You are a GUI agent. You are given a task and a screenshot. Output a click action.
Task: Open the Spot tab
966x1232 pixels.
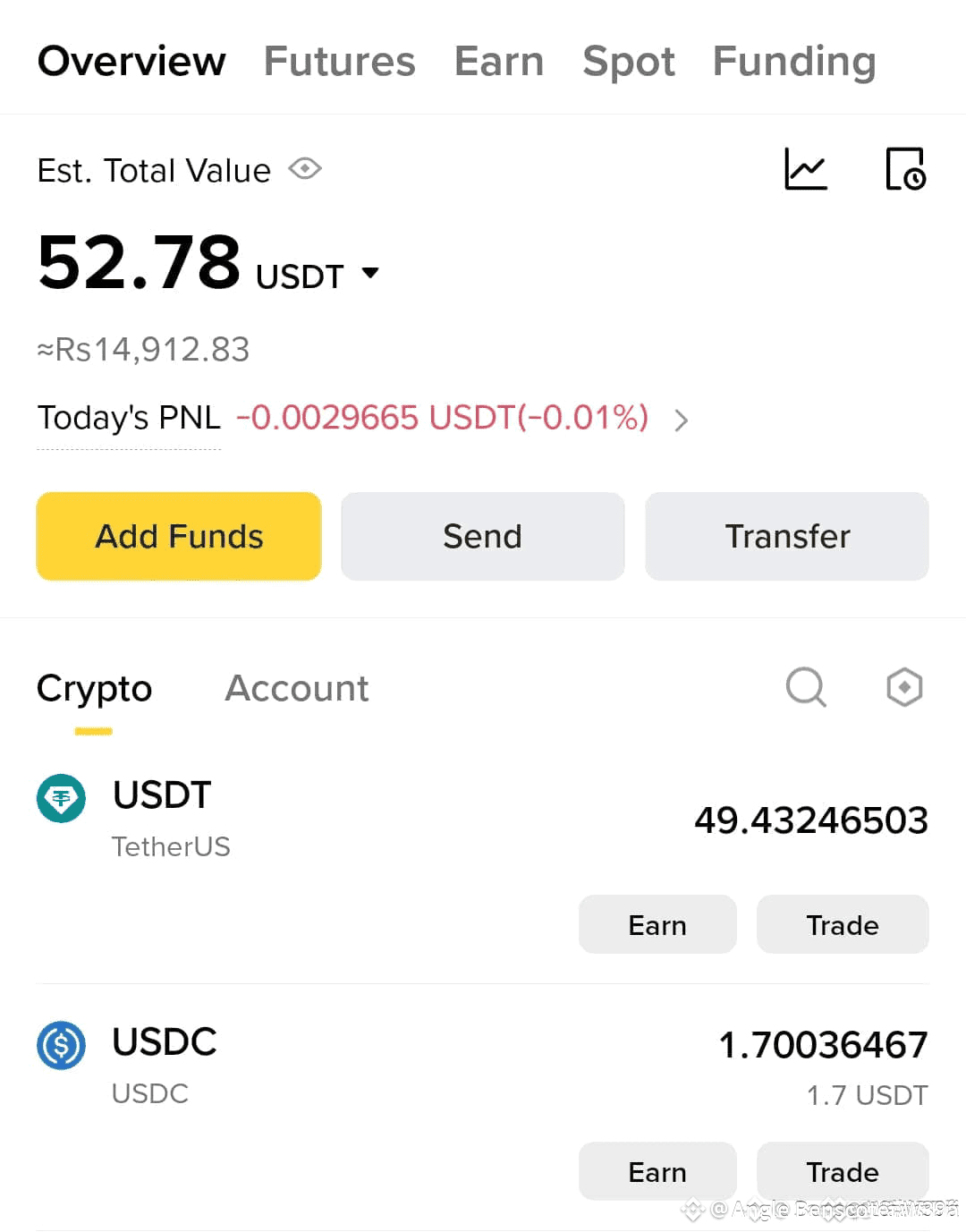[x=628, y=62]
